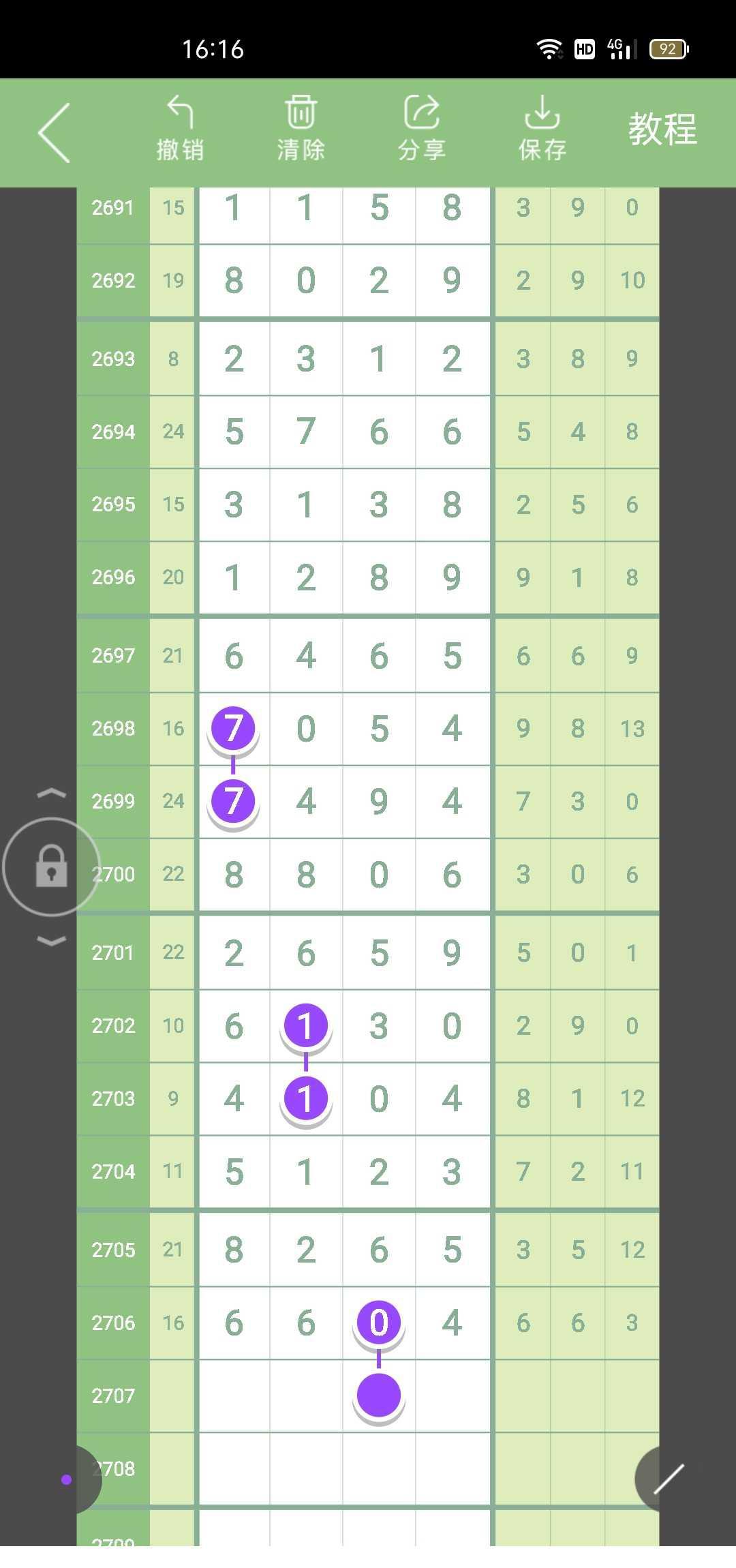Tap the marked 1 in row 2703
736x1568 pixels.
[306, 1098]
